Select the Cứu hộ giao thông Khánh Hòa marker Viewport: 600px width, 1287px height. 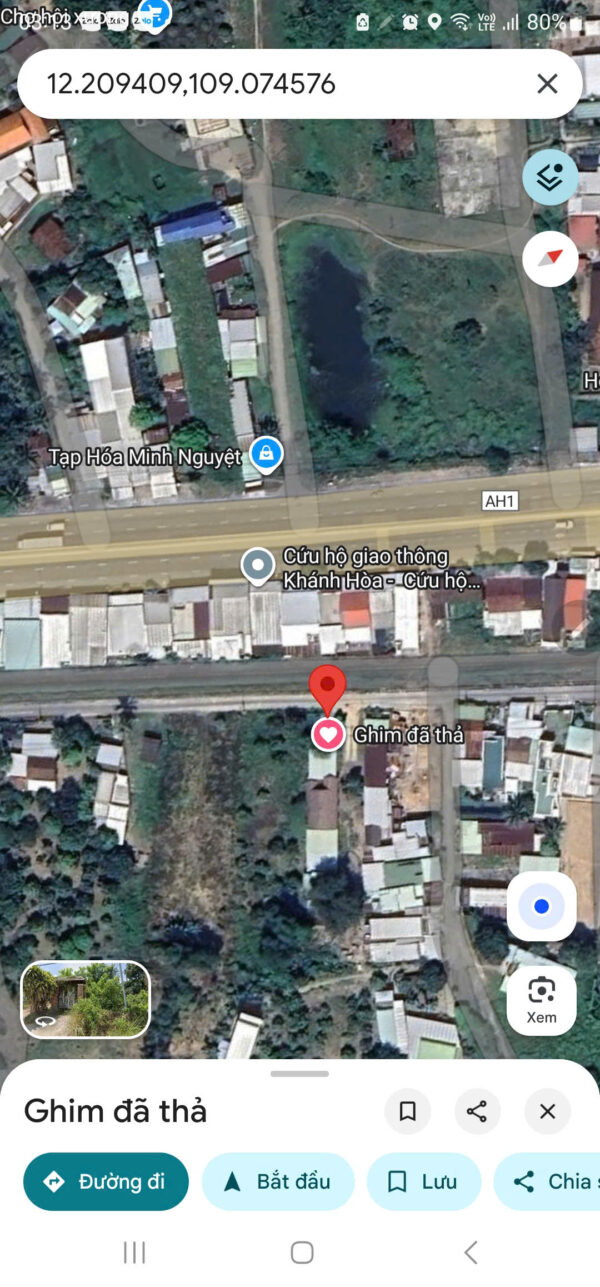tap(258, 566)
